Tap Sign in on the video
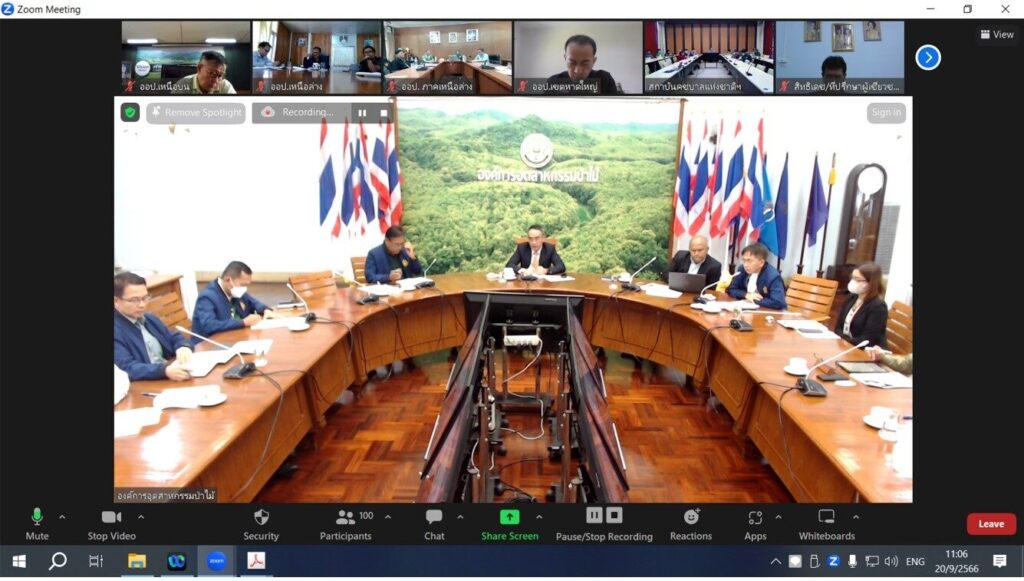The height and width of the screenshot is (581, 1024). click(x=886, y=112)
